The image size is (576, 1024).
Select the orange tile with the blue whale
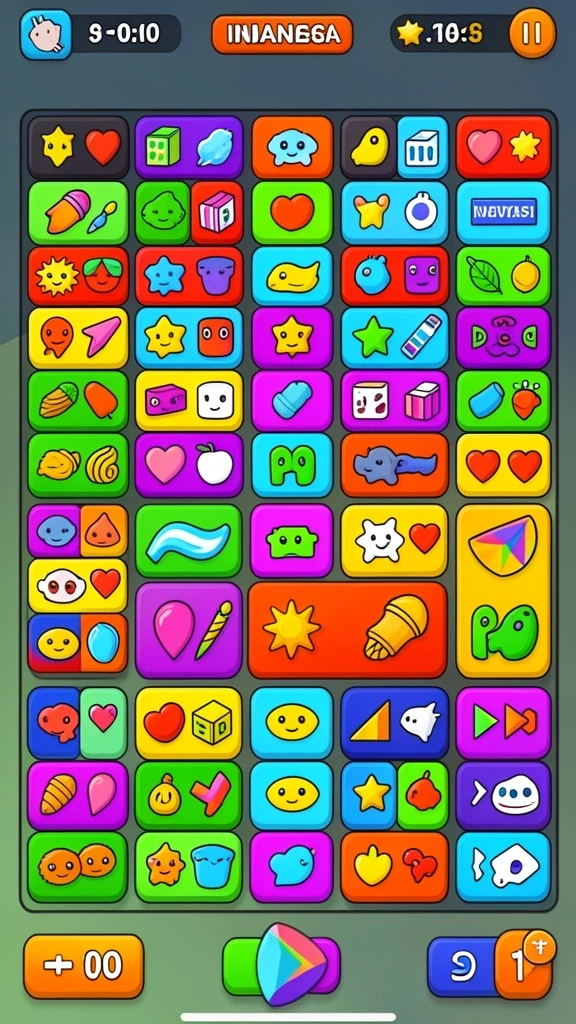(x=394, y=464)
